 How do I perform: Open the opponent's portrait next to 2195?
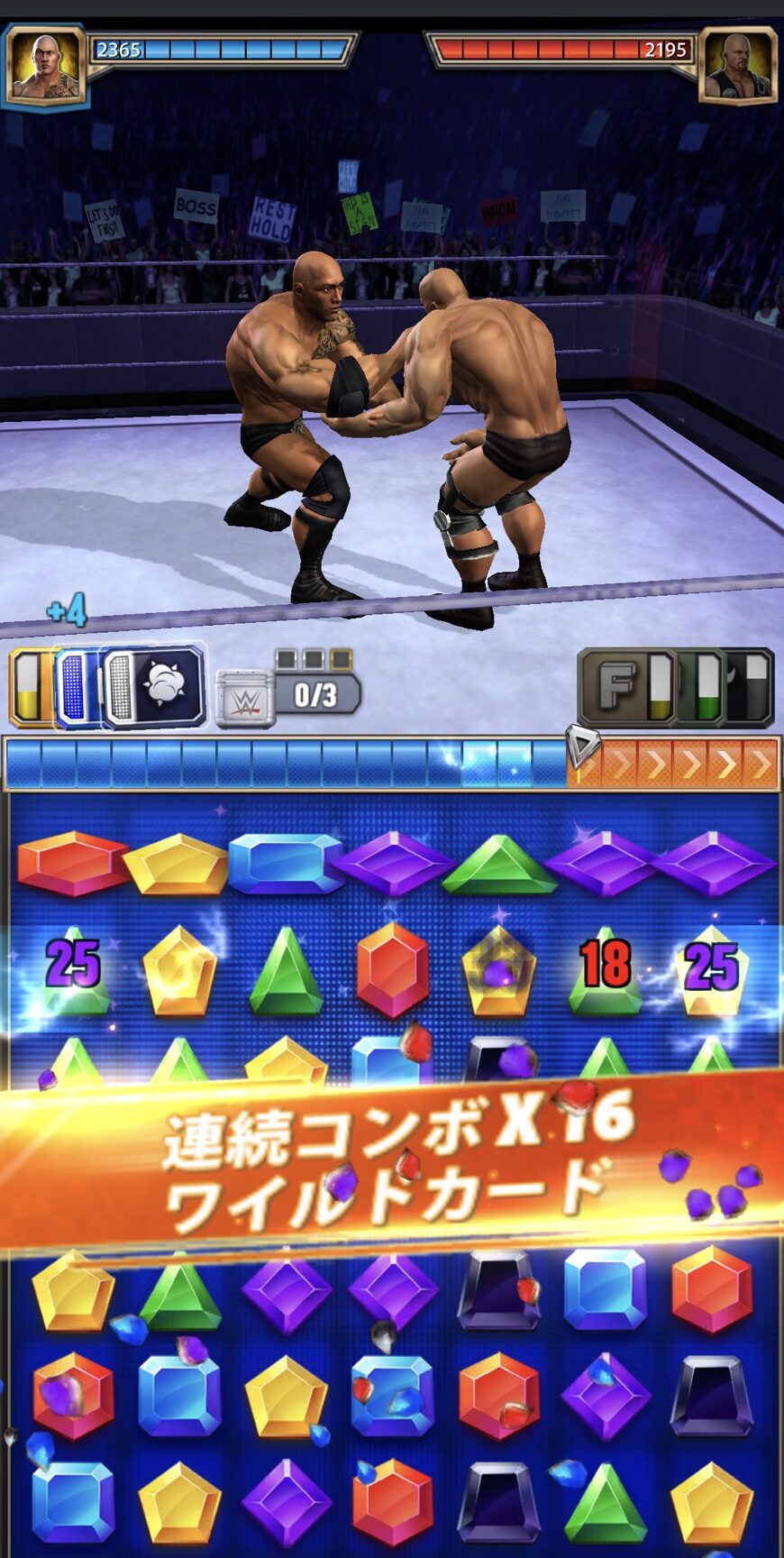738,64
